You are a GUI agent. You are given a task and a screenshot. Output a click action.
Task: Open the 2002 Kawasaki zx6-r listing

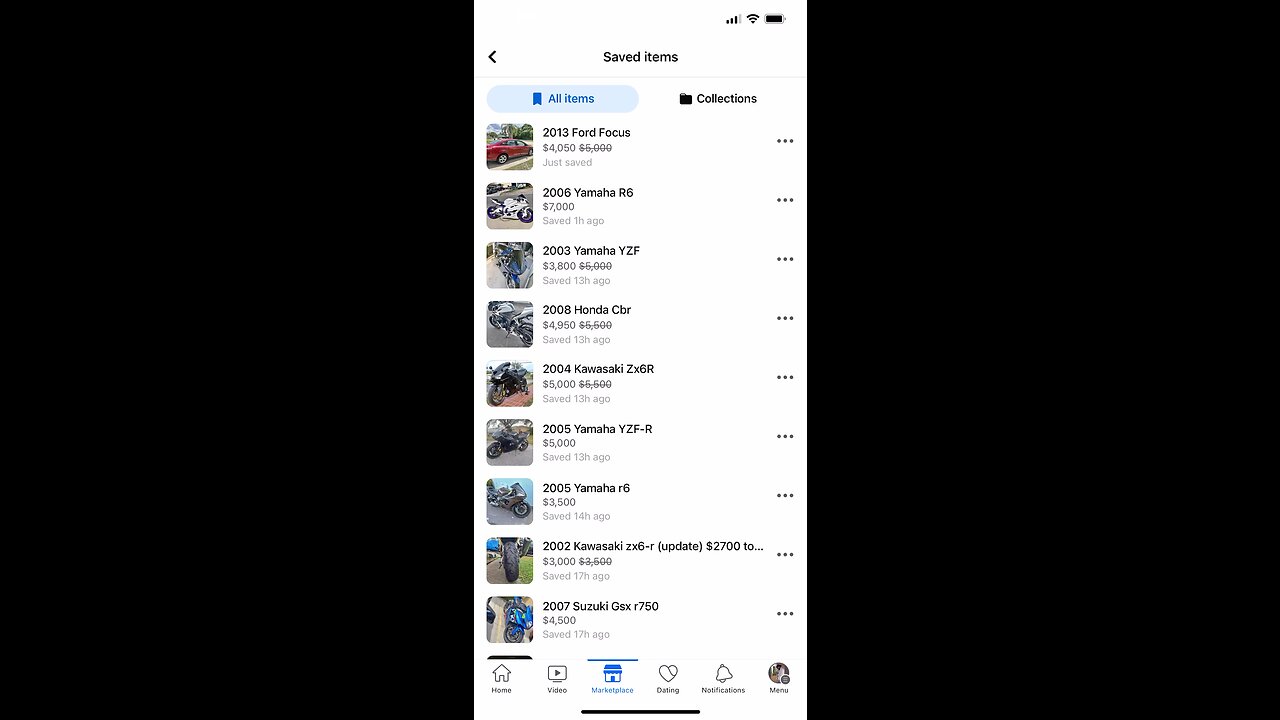click(x=651, y=547)
